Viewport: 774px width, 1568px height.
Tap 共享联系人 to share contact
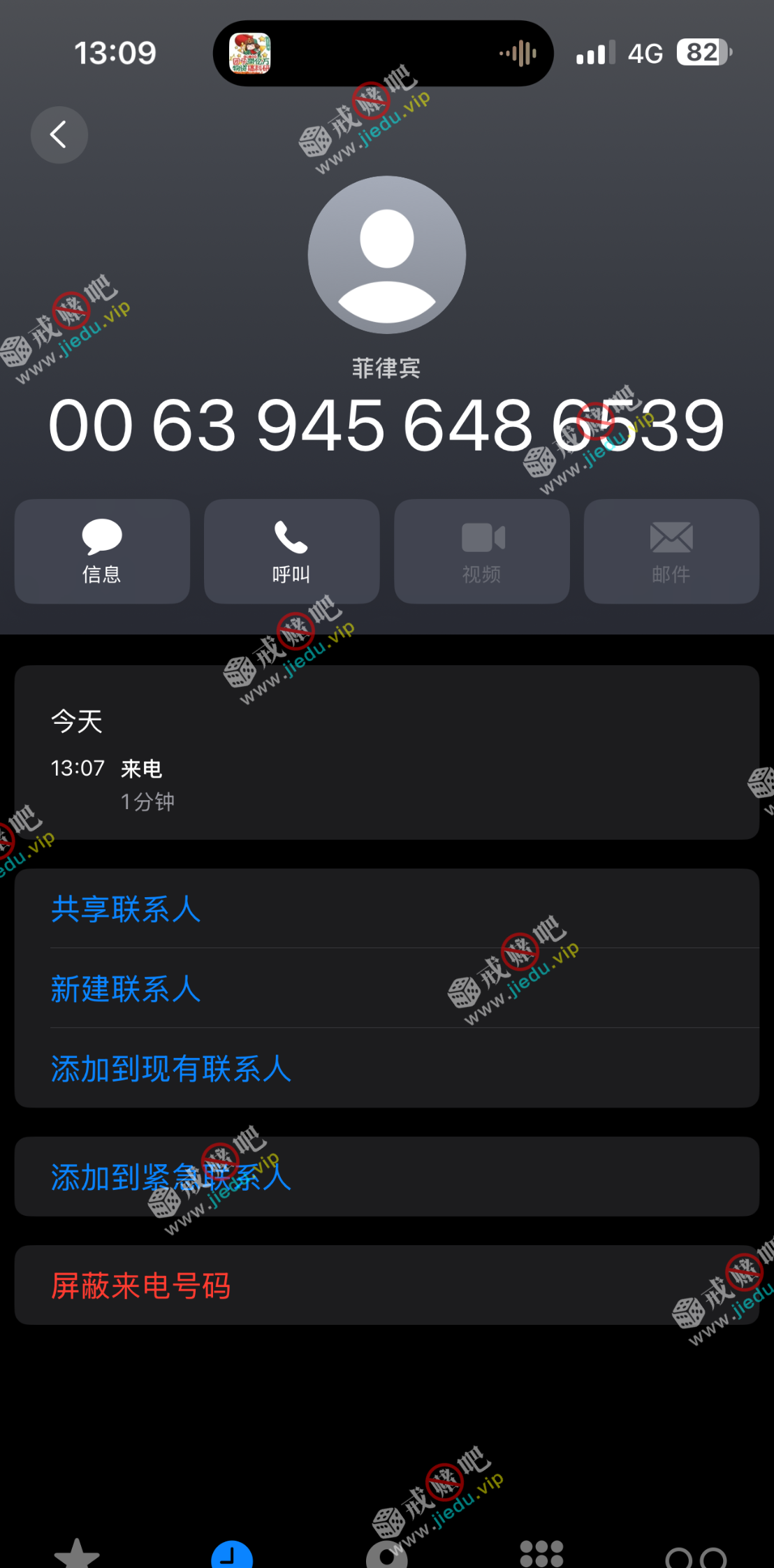point(126,909)
